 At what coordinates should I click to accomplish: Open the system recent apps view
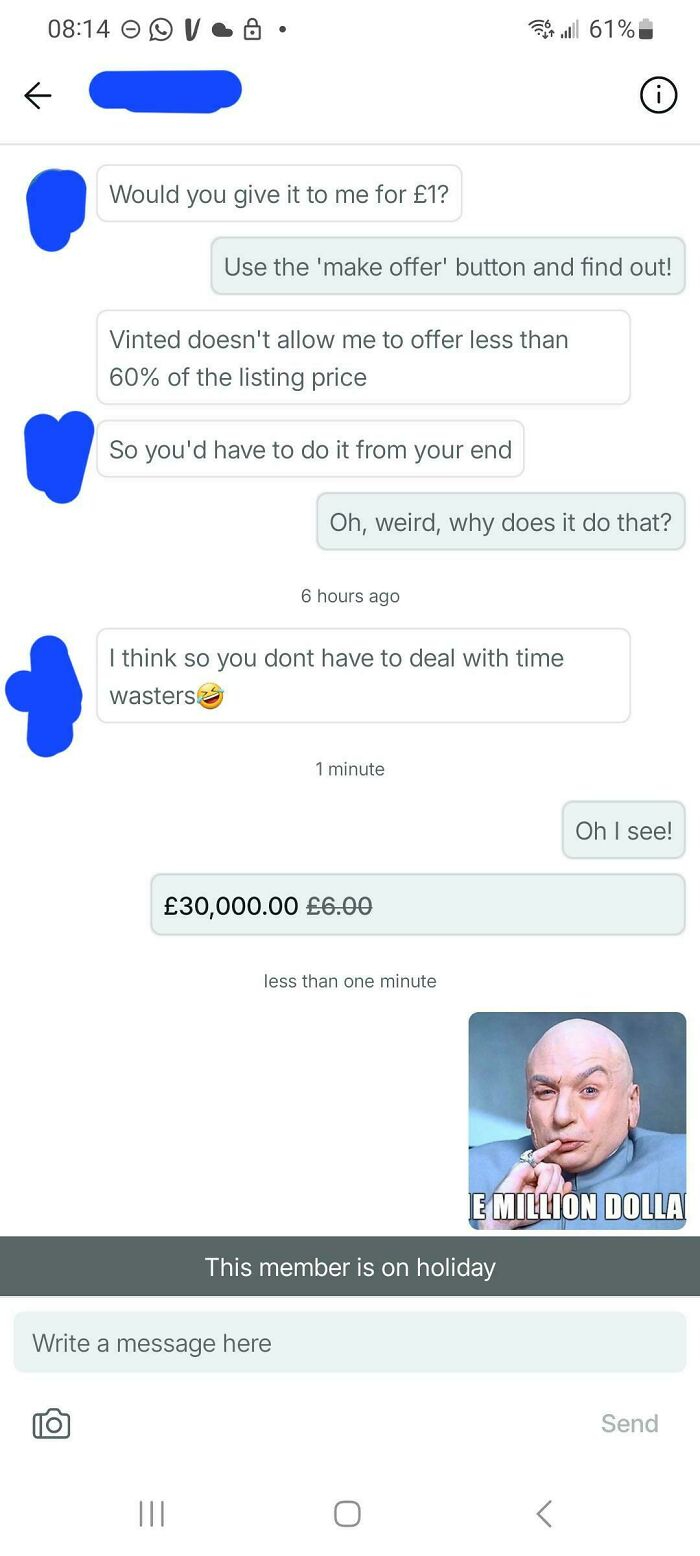(151, 1513)
